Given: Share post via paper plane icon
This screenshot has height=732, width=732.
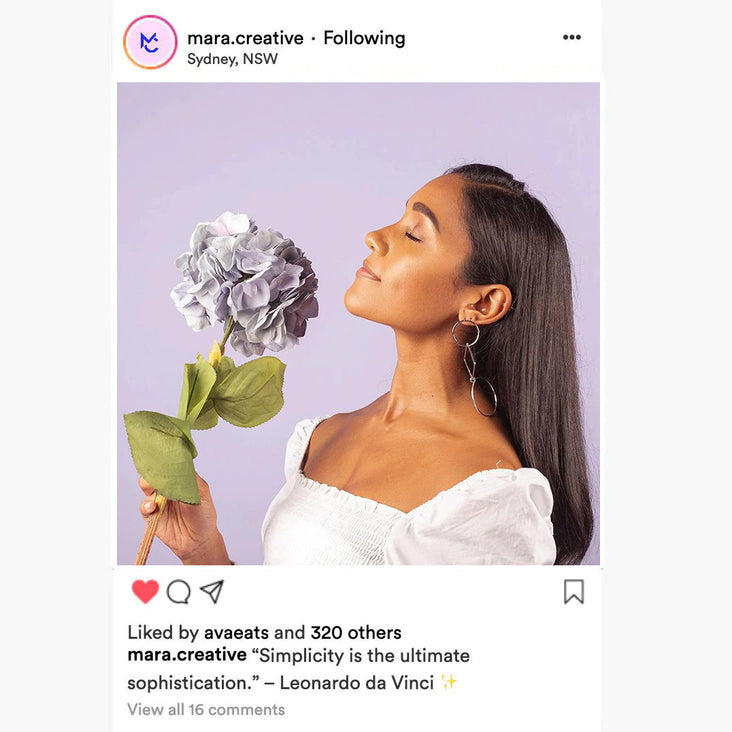Looking at the screenshot, I should [212, 591].
